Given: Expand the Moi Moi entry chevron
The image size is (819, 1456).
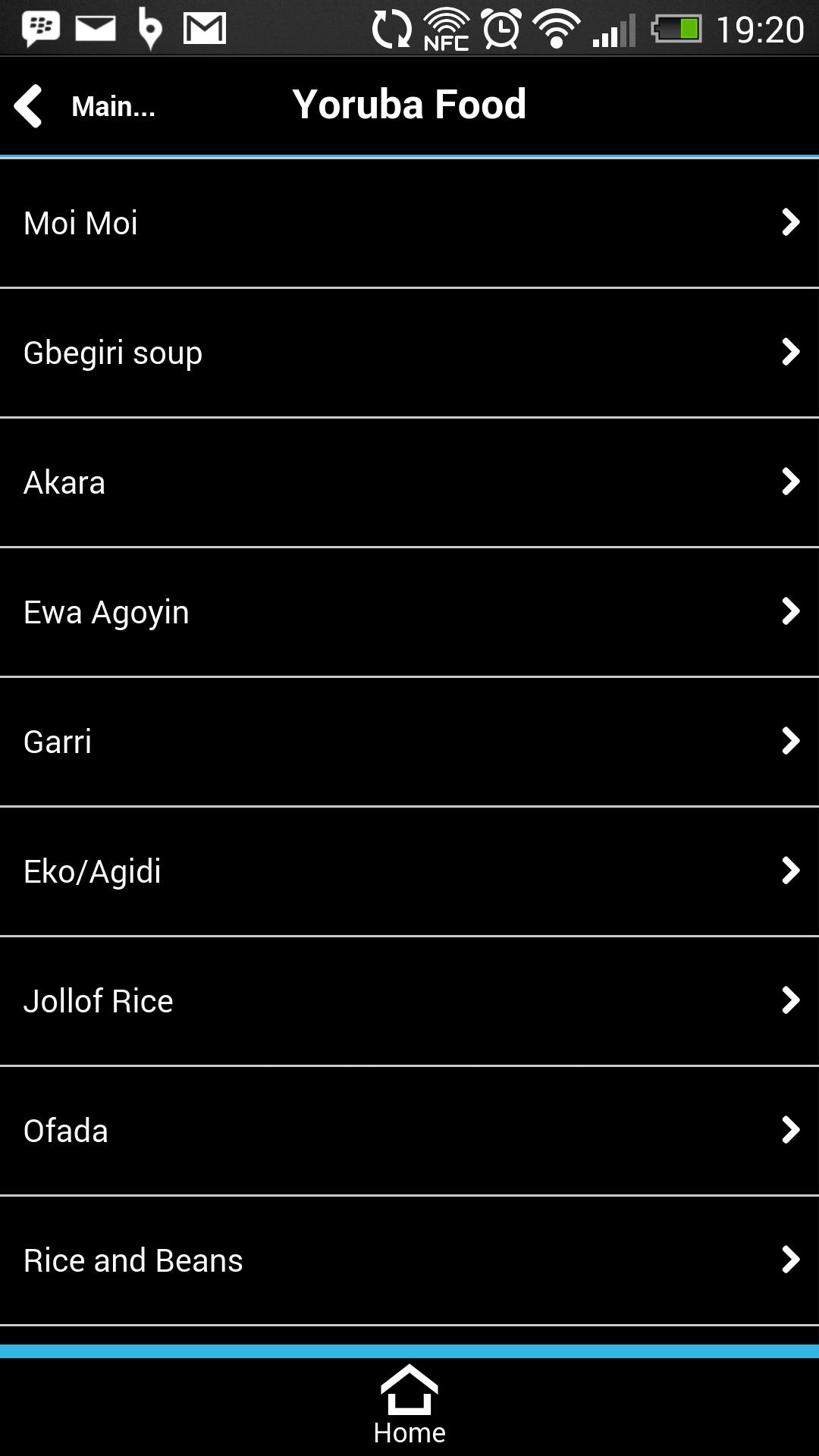Looking at the screenshot, I should pos(792,222).
